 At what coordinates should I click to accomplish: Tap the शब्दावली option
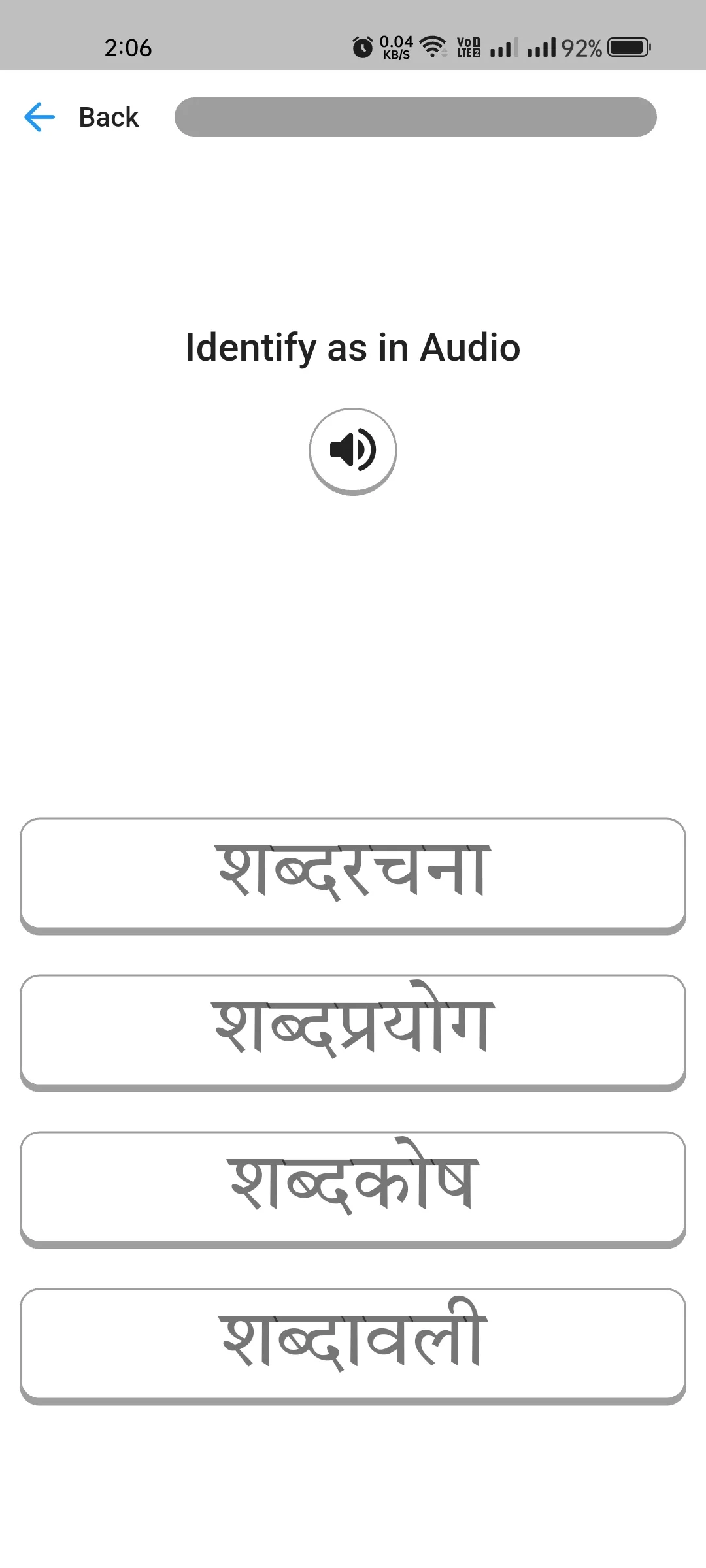click(x=353, y=1343)
